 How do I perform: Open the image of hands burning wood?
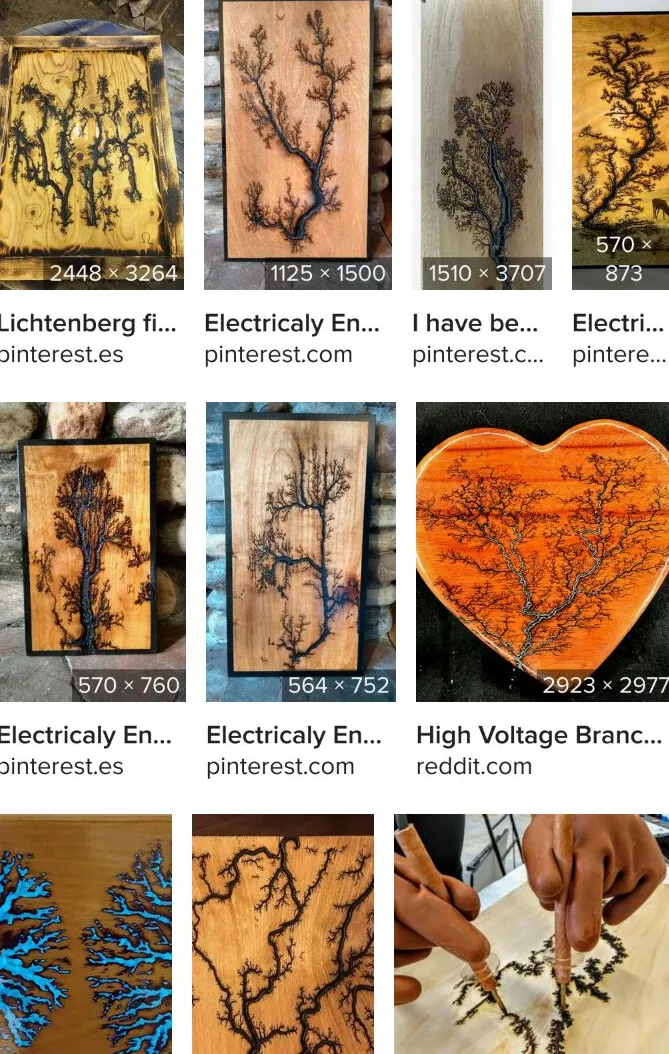click(531, 935)
